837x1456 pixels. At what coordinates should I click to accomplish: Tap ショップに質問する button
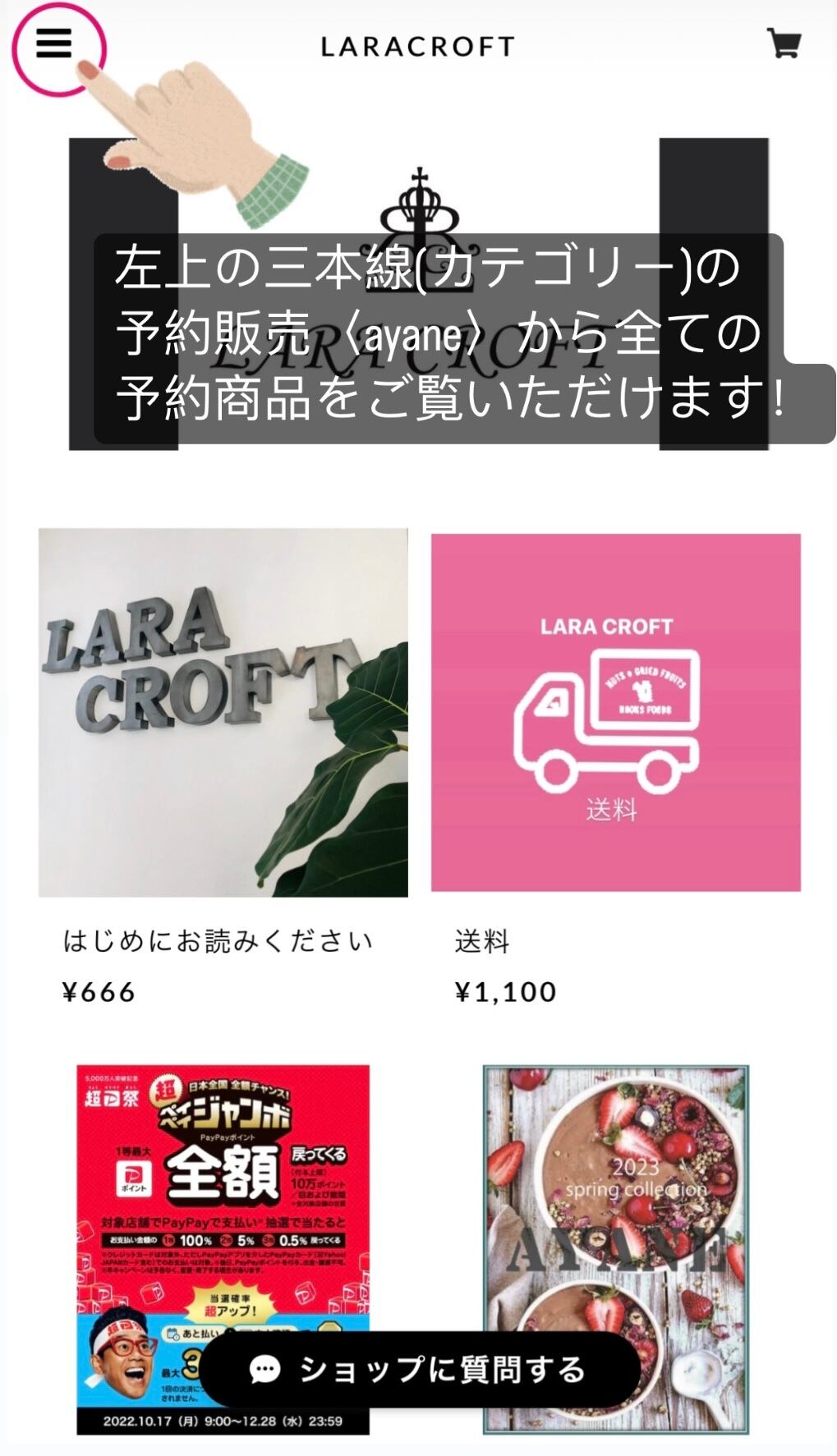click(x=420, y=1369)
